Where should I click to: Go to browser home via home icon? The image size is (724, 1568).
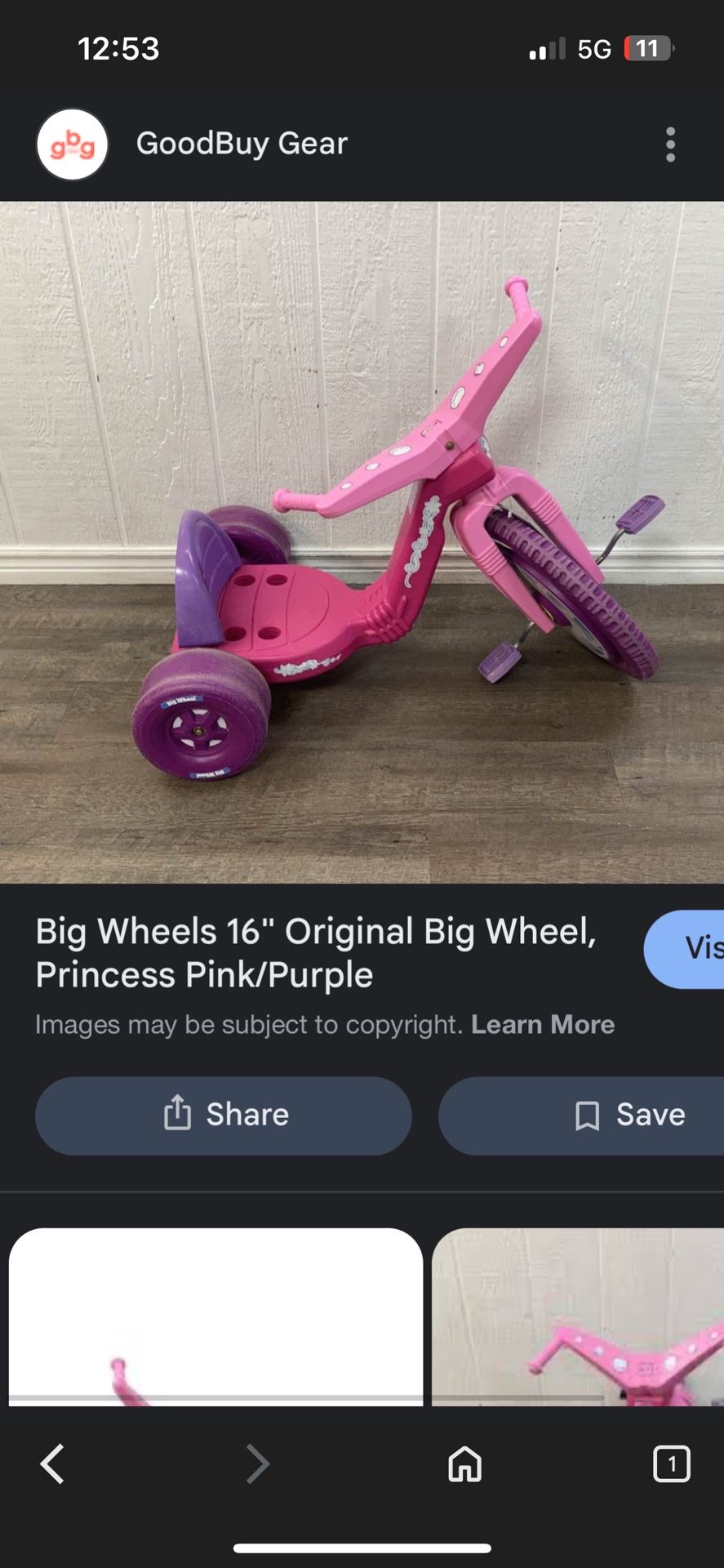pos(463,1463)
